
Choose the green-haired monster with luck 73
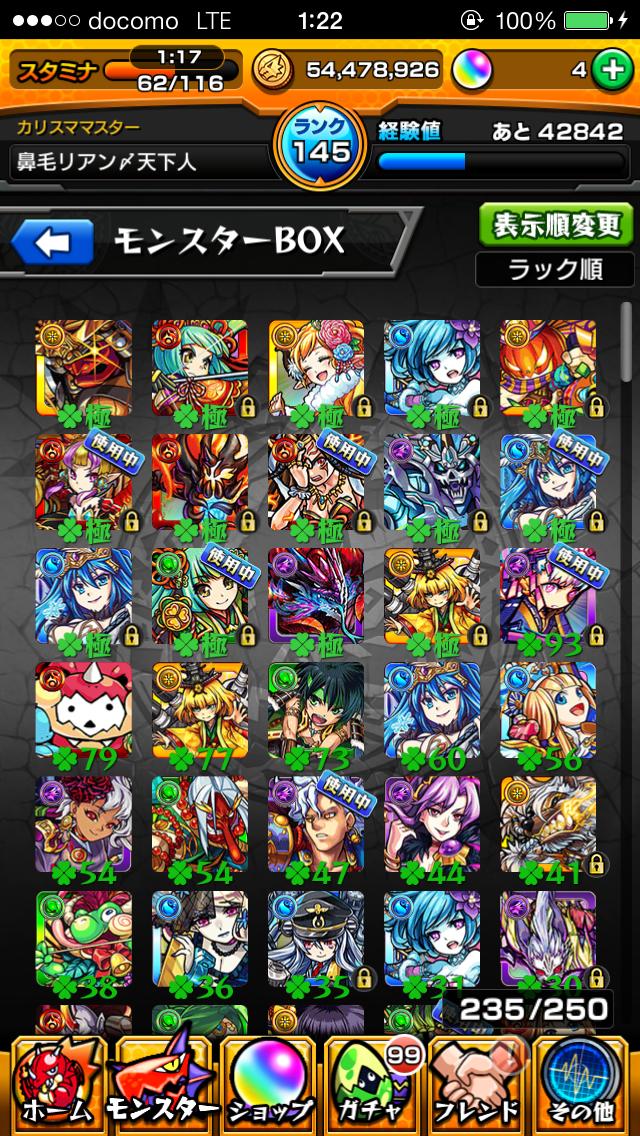tap(316, 710)
